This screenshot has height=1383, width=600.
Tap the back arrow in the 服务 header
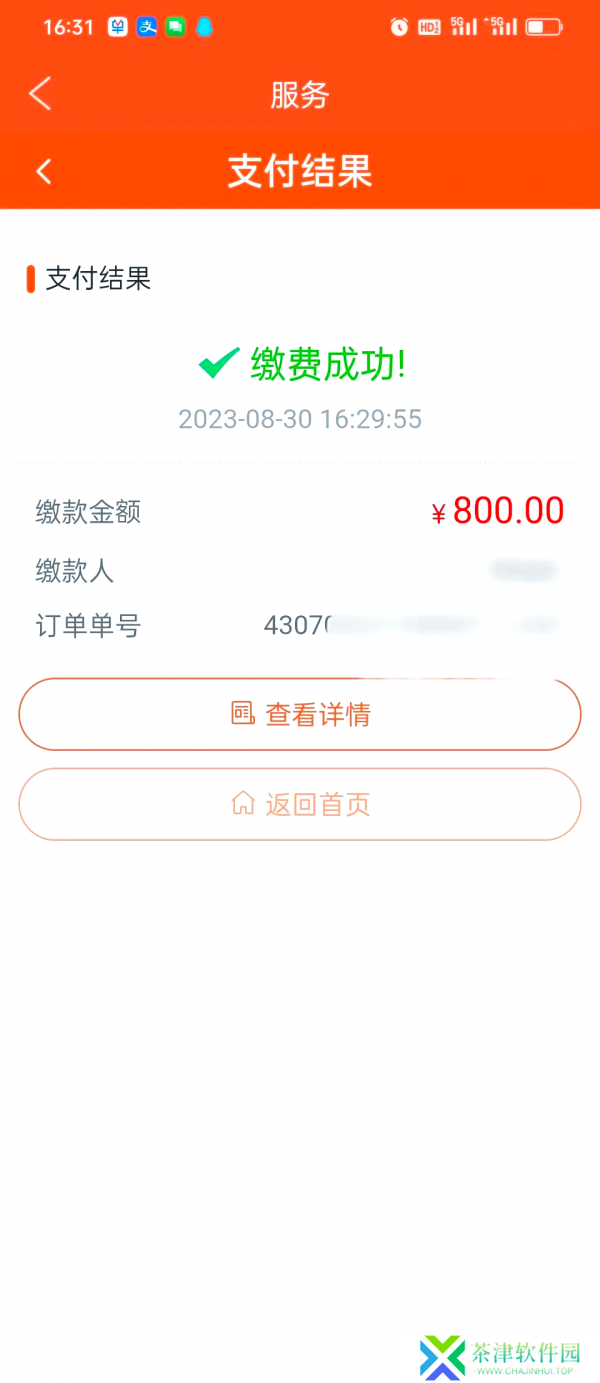(x=40, y=94)
